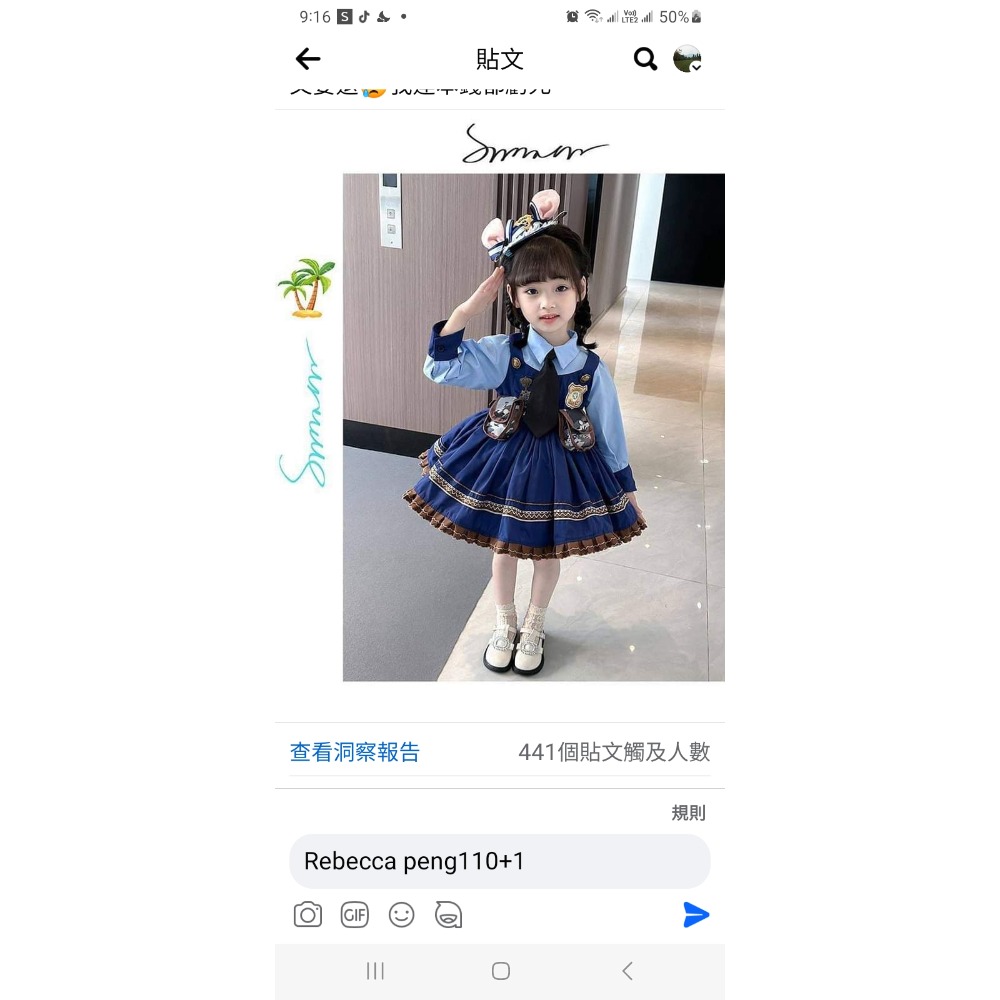The image size is (1000, 1000).
Task: Open 查看洞察報告 insights link
Action: (x=355, y=752)
